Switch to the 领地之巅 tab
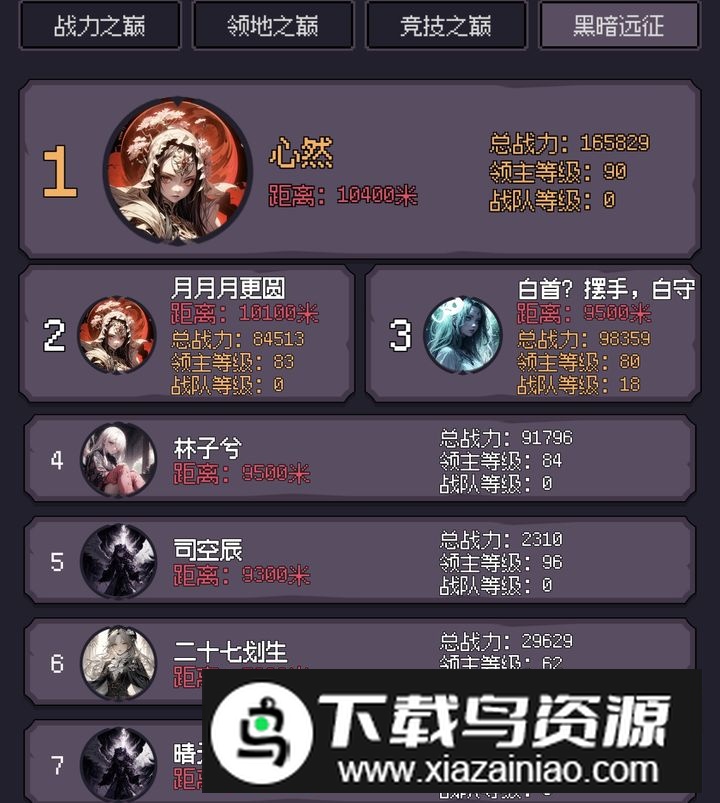 coord(272,25)
